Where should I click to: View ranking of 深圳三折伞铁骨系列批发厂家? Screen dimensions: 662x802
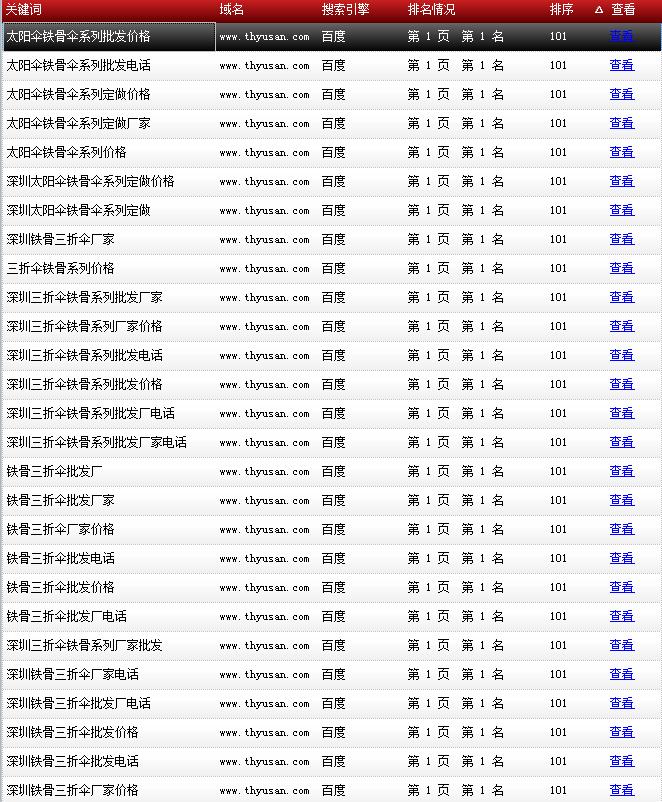click(x=621, y=297)
